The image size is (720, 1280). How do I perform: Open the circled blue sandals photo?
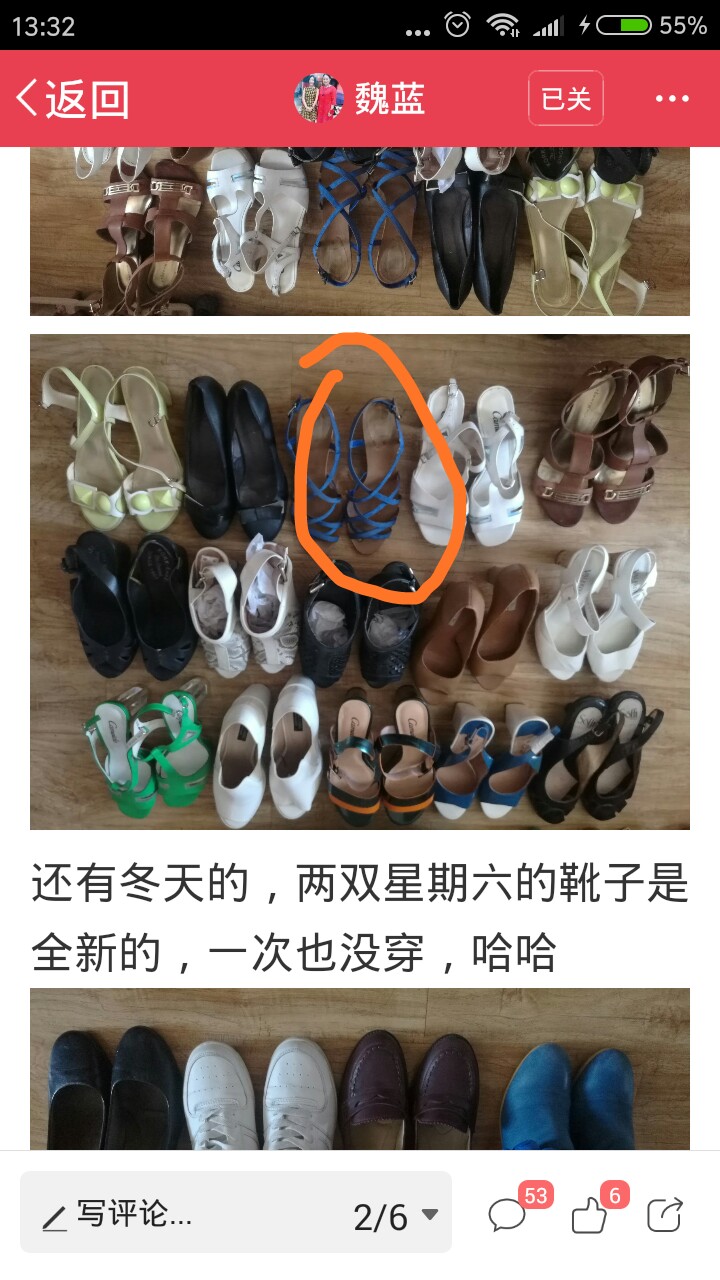360,582
